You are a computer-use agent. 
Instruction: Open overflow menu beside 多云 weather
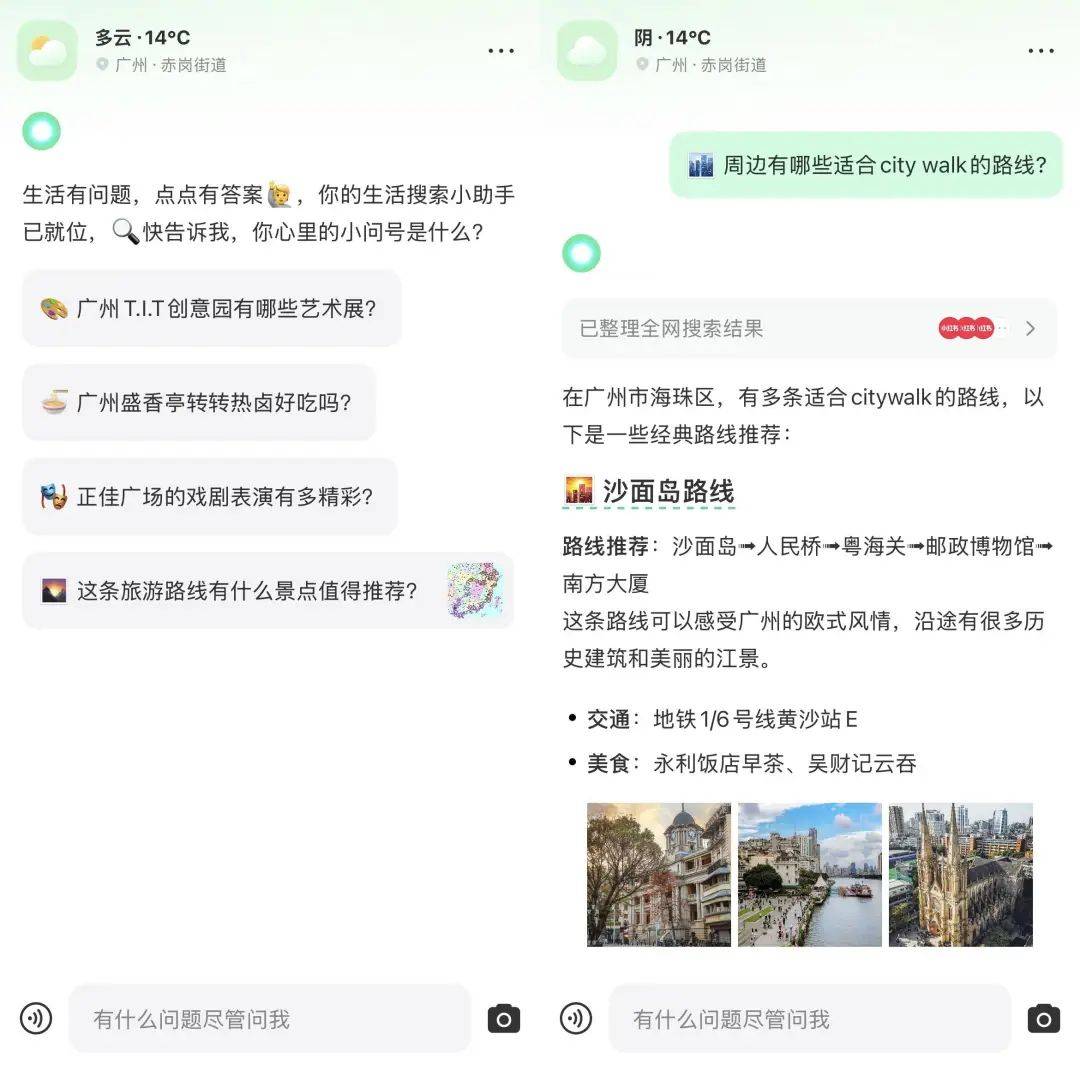click(x=501, y=51)
